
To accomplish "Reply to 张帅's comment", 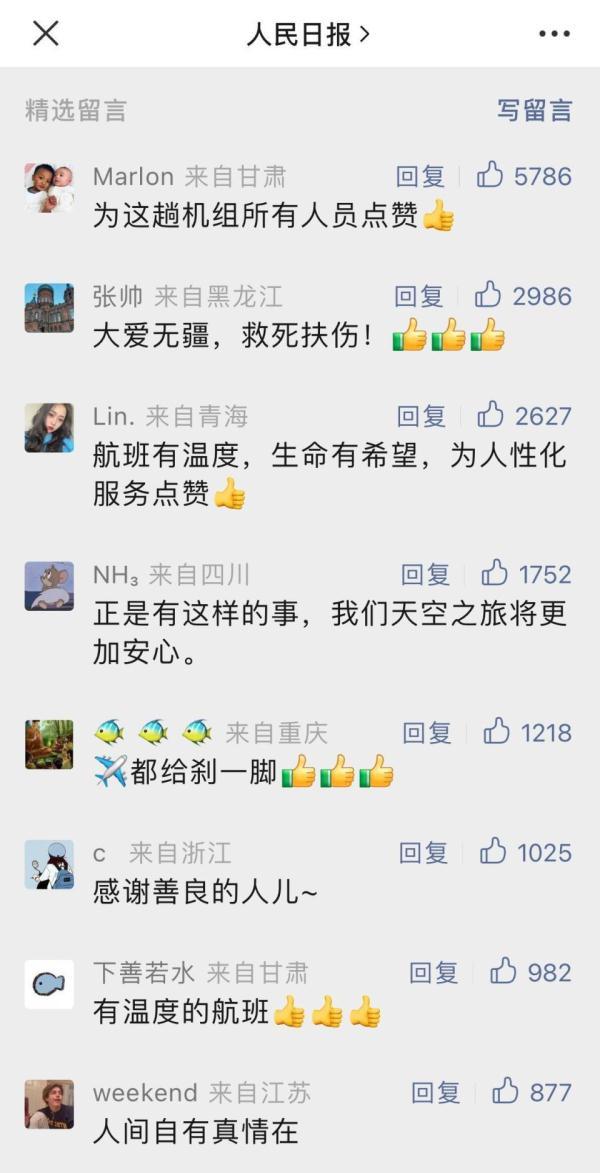I will pos(419,296).
